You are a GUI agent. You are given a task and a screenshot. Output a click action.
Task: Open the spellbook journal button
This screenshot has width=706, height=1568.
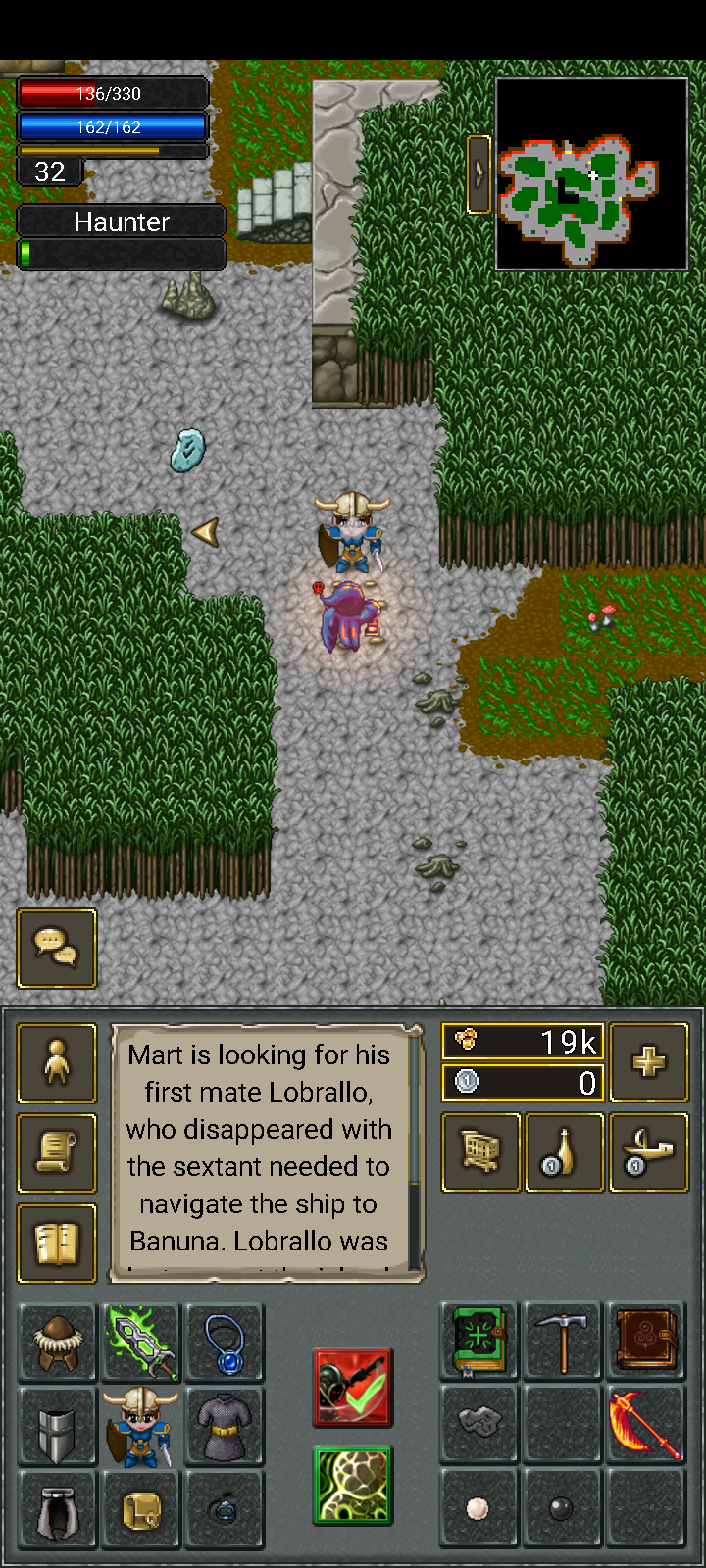57,1244
